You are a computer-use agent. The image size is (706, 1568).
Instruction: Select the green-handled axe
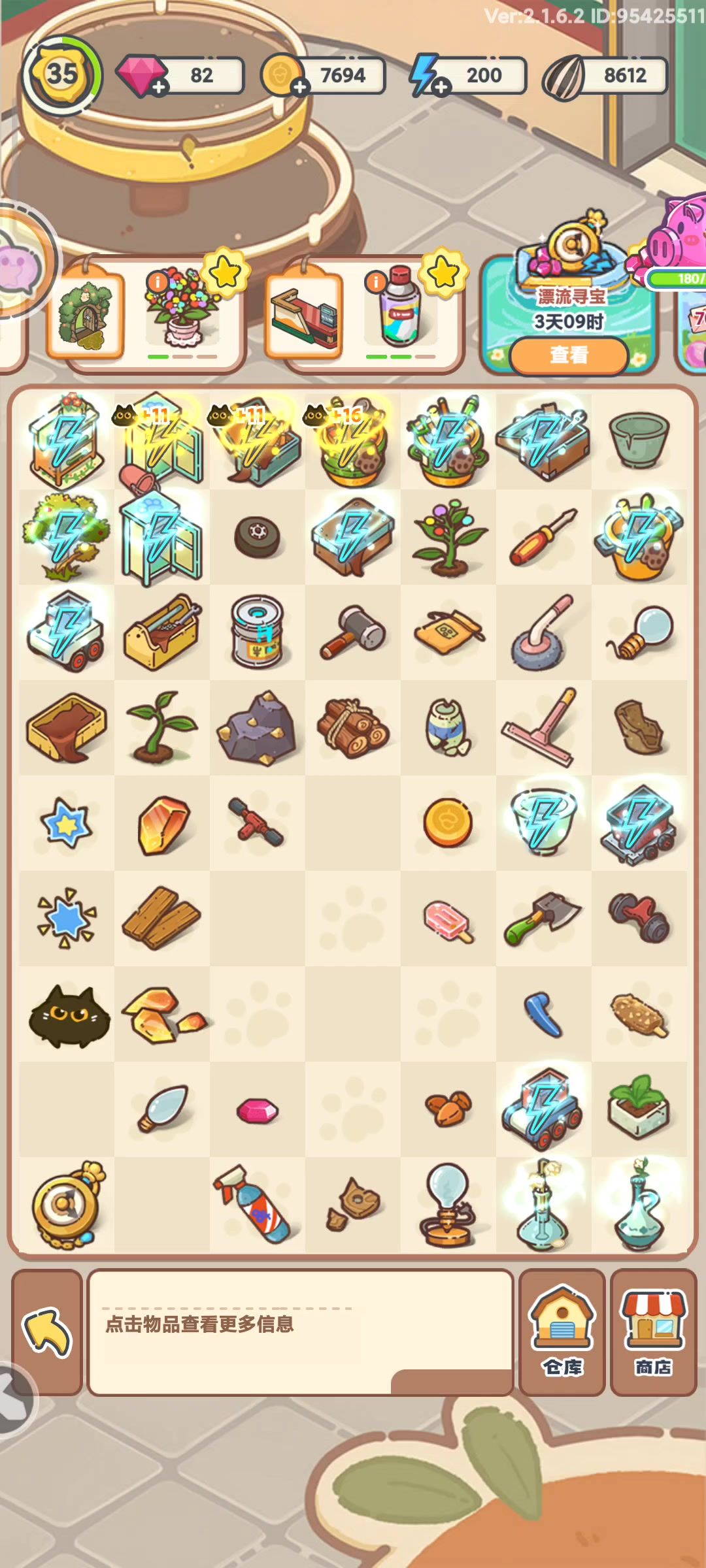coord(543,919)
